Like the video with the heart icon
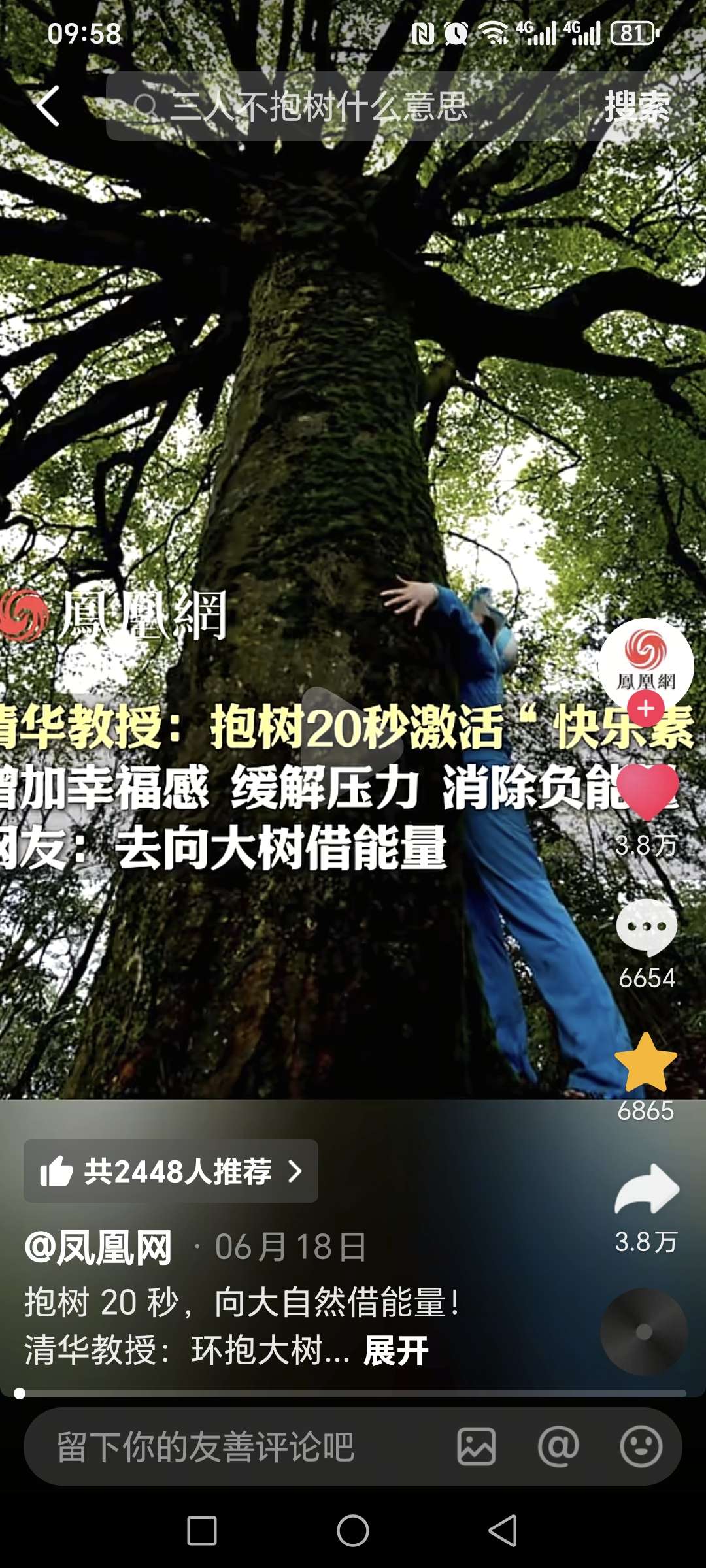This screenshot has height=1568, width=706. click(647, 791)
